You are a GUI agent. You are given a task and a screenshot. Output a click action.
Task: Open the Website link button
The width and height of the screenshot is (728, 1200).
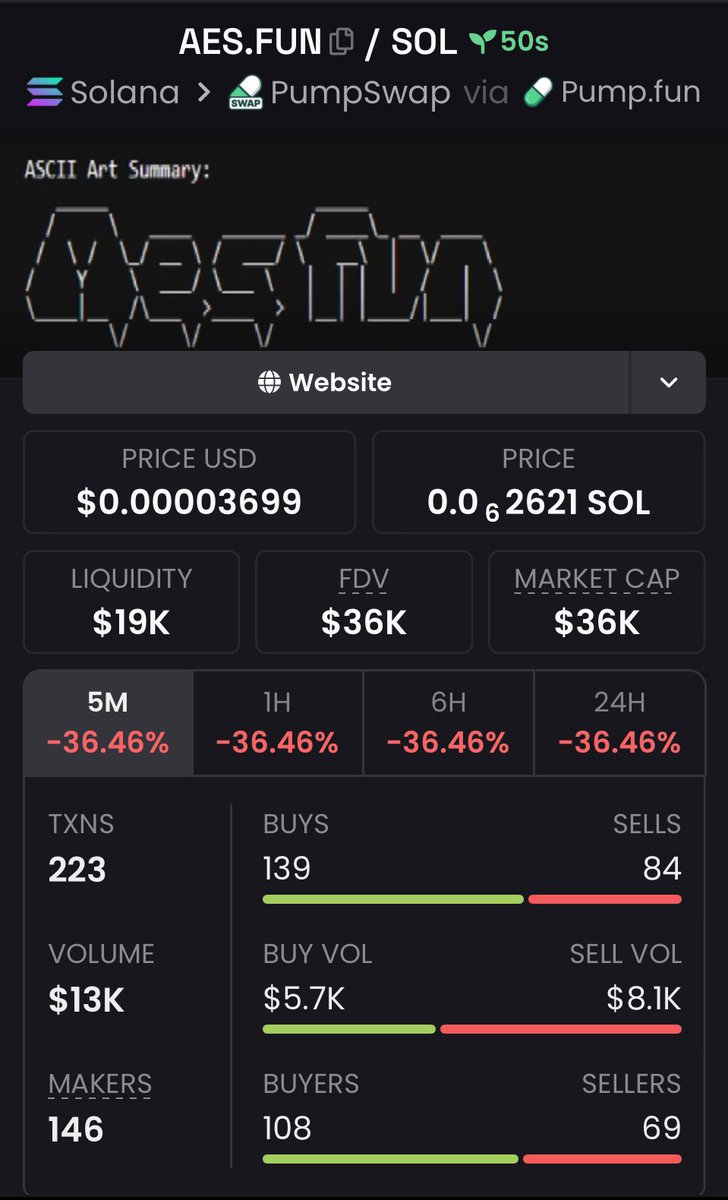click(x=326, y=382)
